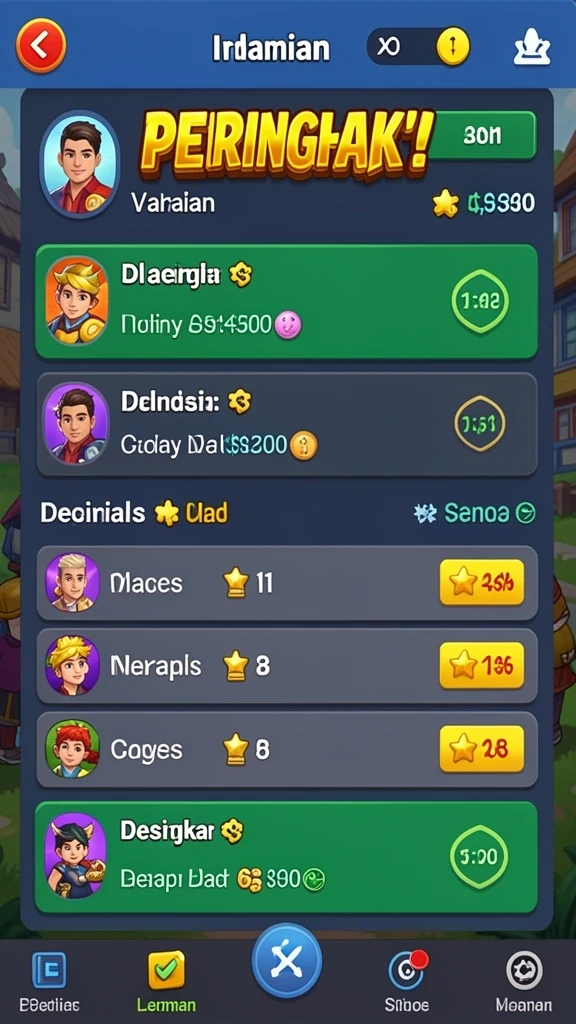
Task: Open the Coges leaderboard row
Action: click(287, 750)
